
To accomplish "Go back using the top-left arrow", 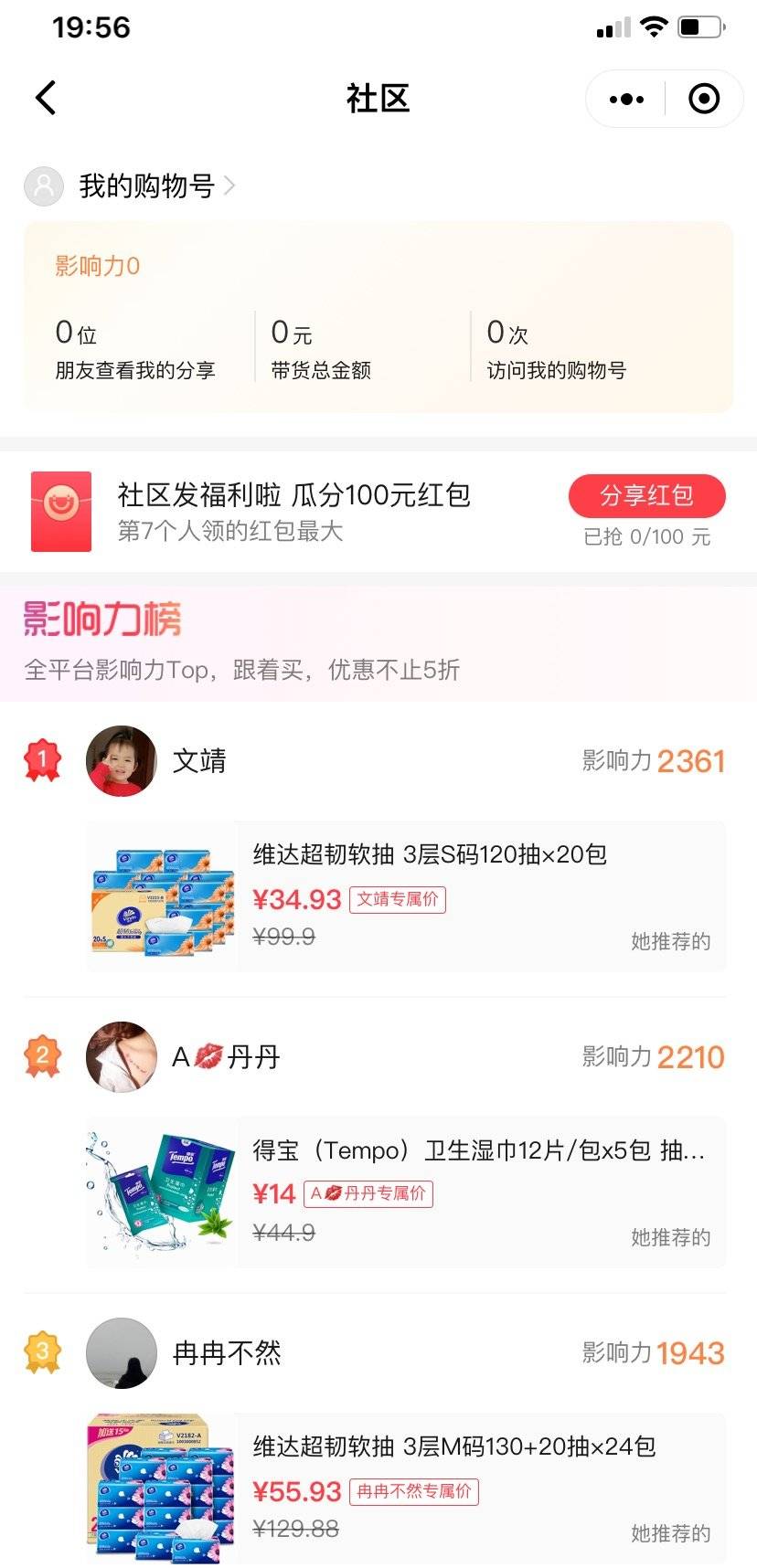I will 46,98.
